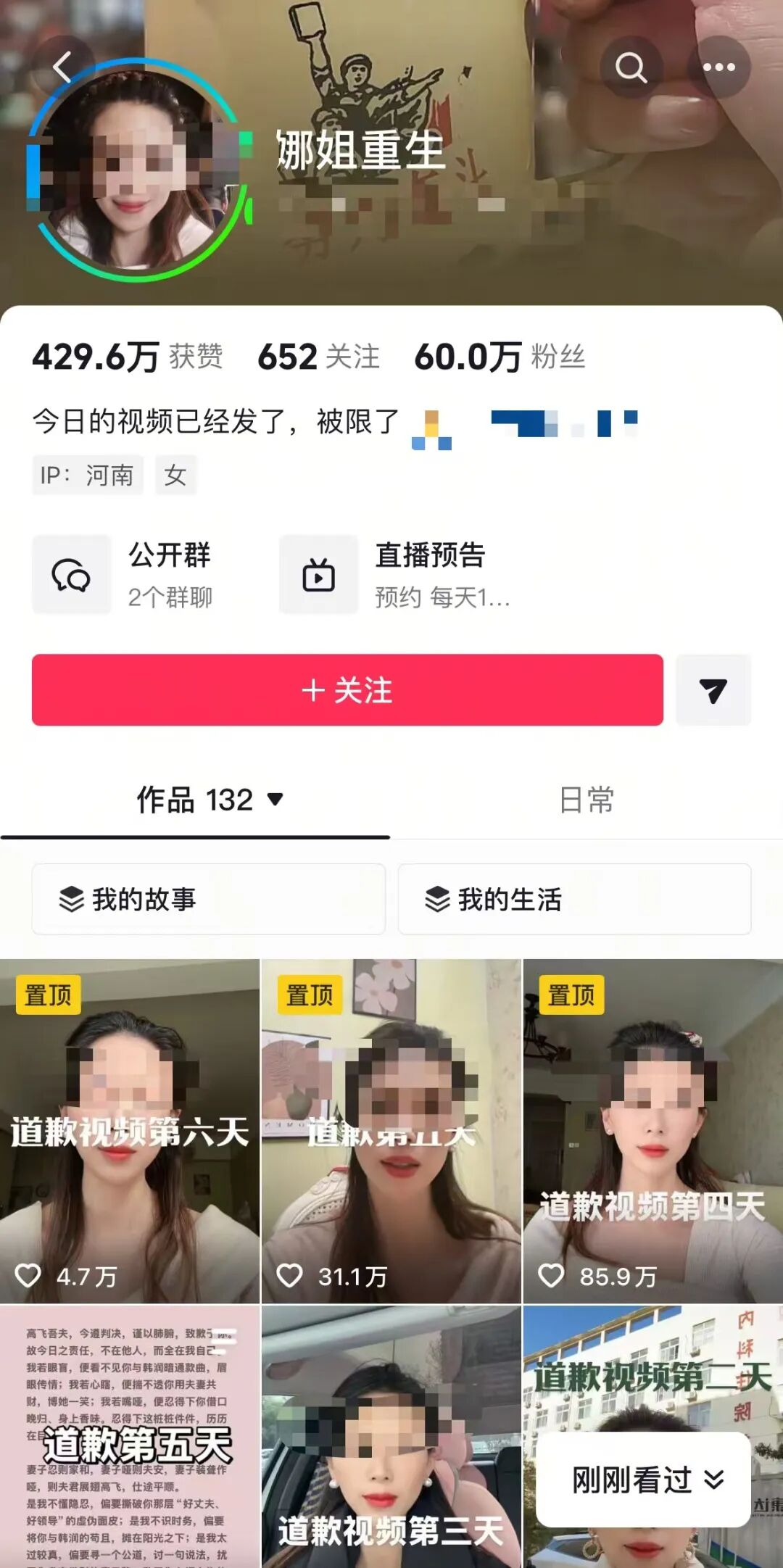Open the 我的故事 collection
The width and height of the screenshot is (783, 1568).
point(208,899)
